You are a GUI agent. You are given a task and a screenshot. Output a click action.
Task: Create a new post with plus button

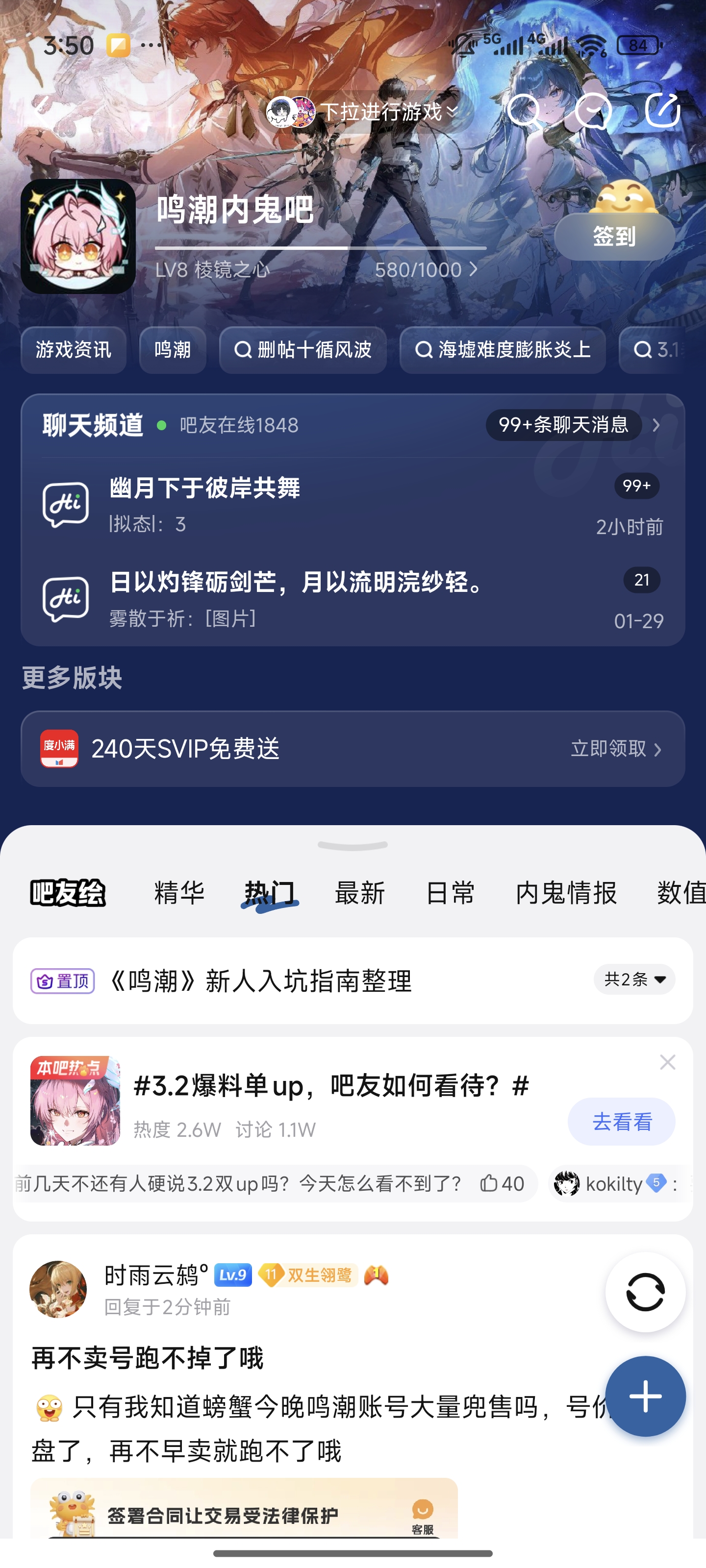[645, 1396]
